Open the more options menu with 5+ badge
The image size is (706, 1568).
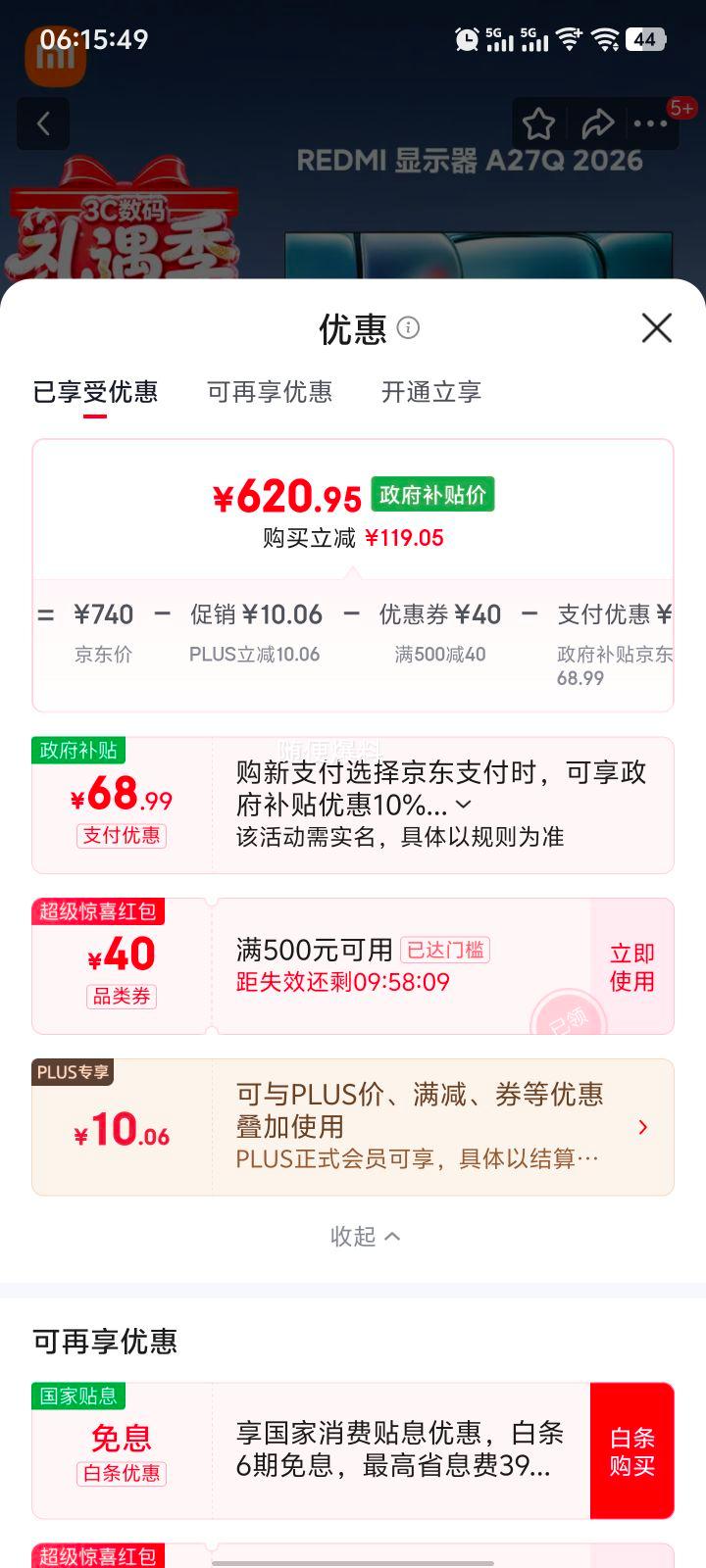(x=650, y=124)
